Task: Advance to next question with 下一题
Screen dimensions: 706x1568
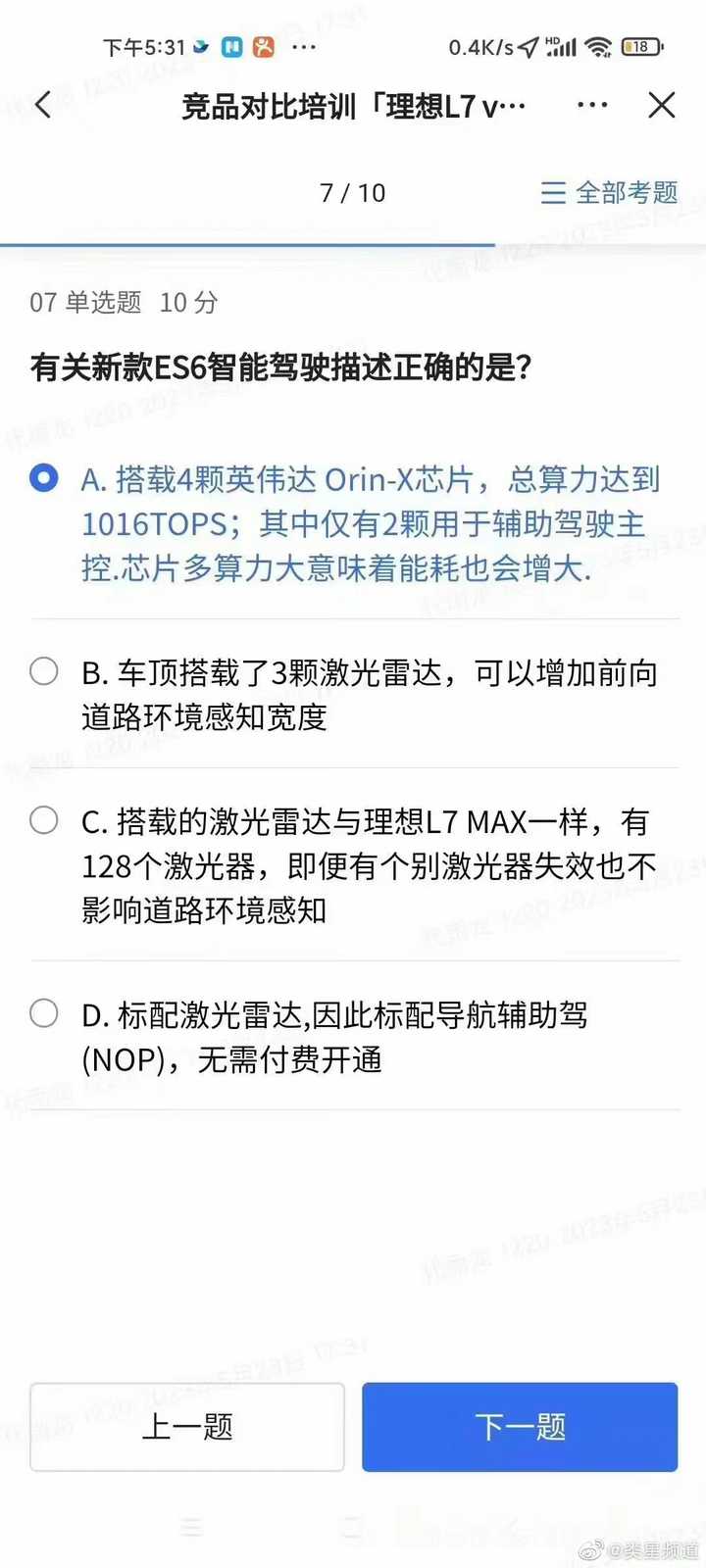Action: point(519,1427)
